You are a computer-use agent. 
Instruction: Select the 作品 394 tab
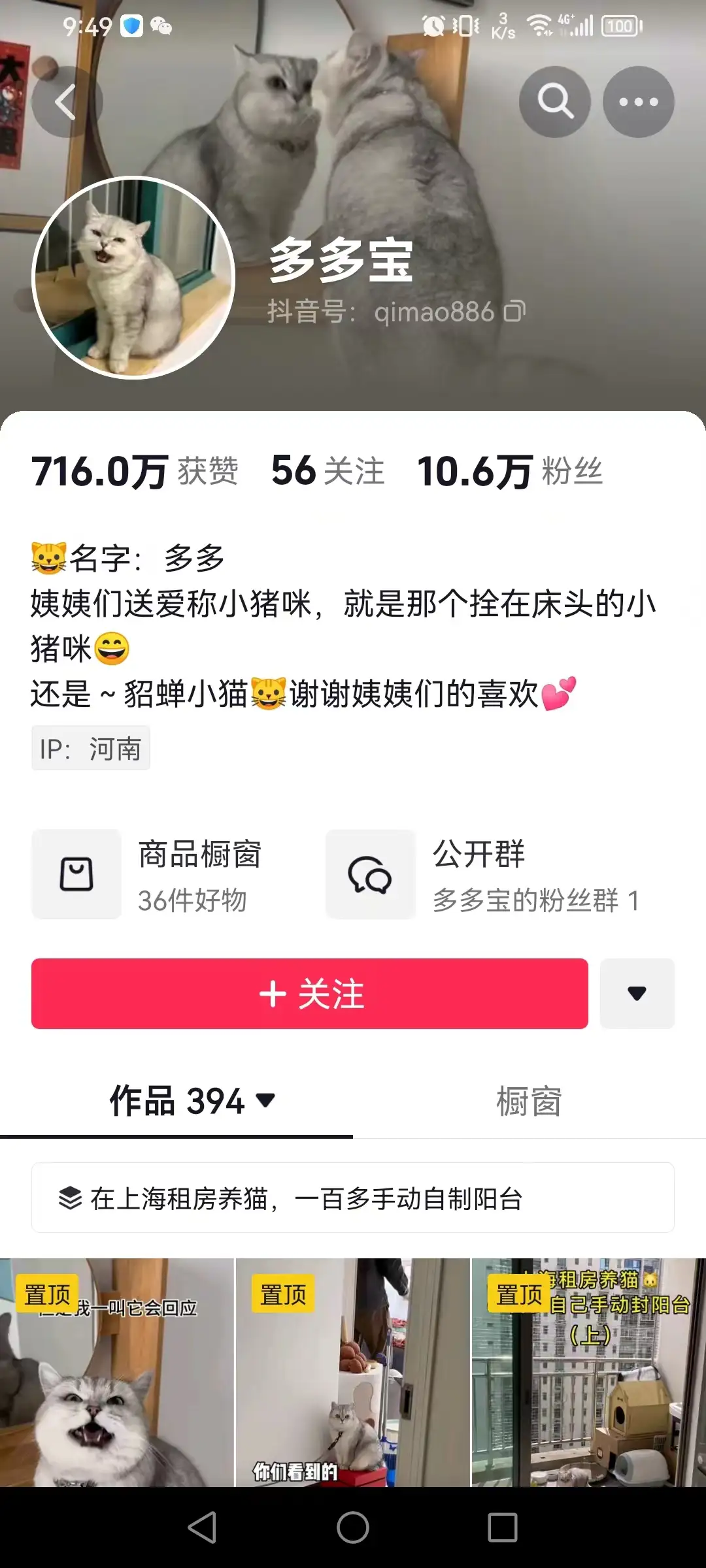click(x=192, y=1101)
